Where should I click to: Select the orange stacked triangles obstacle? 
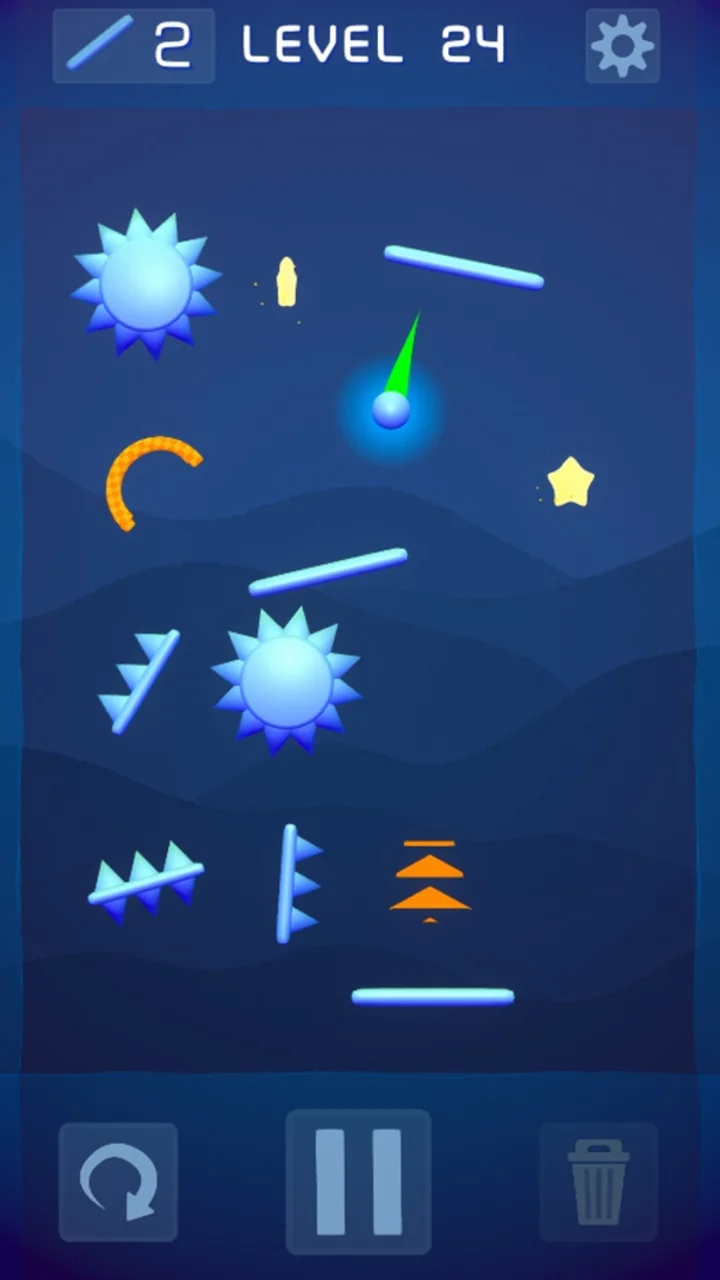[428, 880]
